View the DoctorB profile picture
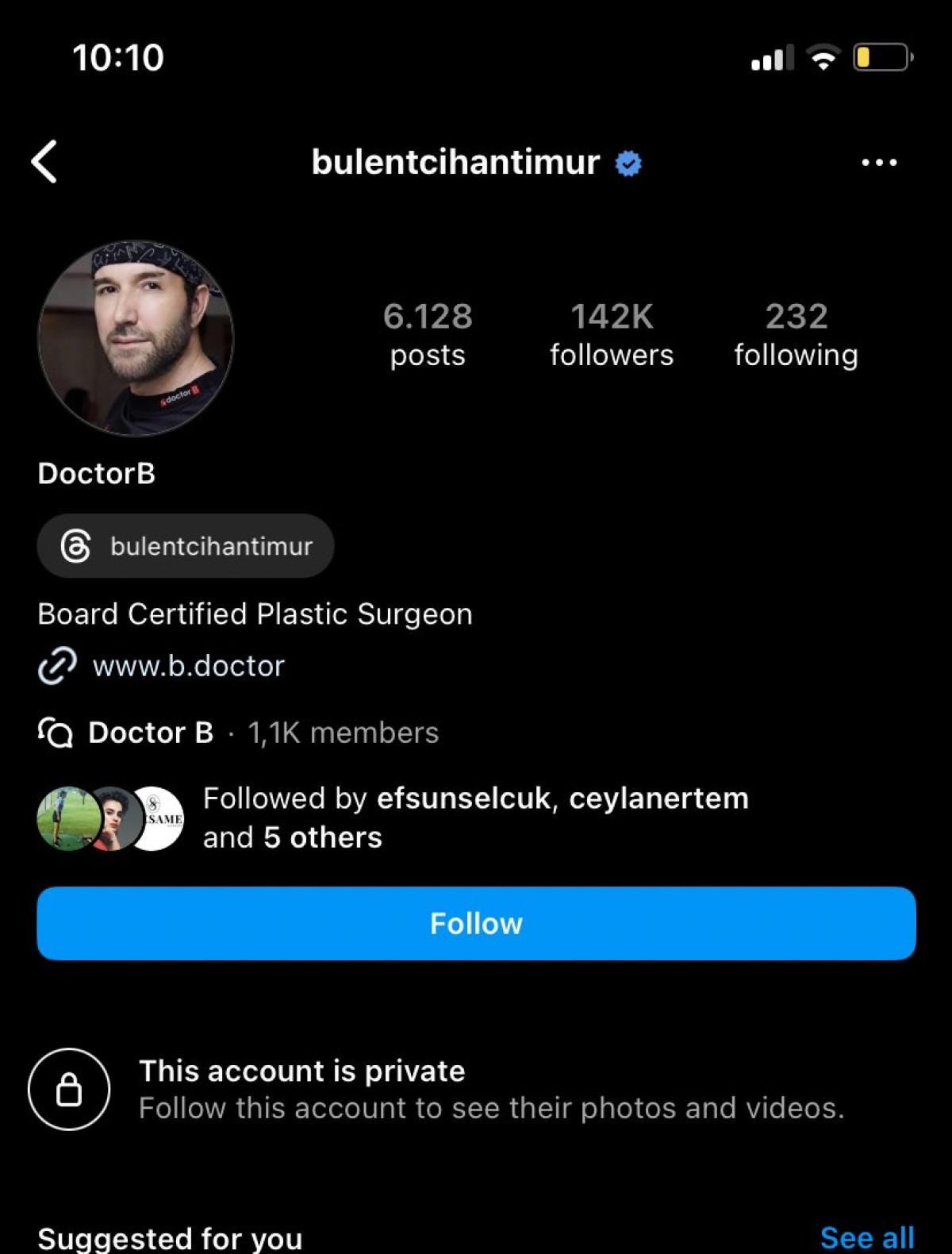 click(136, 339)
